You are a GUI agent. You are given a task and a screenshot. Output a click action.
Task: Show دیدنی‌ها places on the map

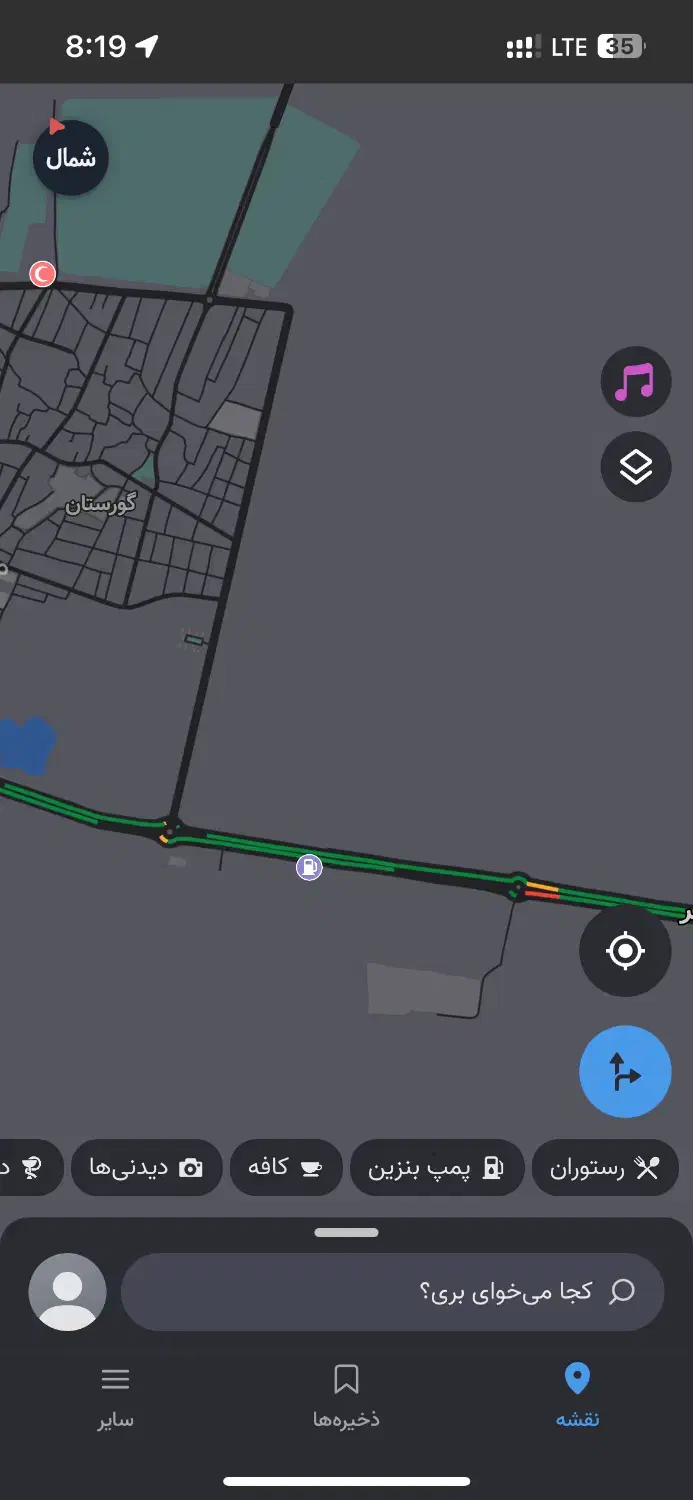click(x=146, y=1168)
